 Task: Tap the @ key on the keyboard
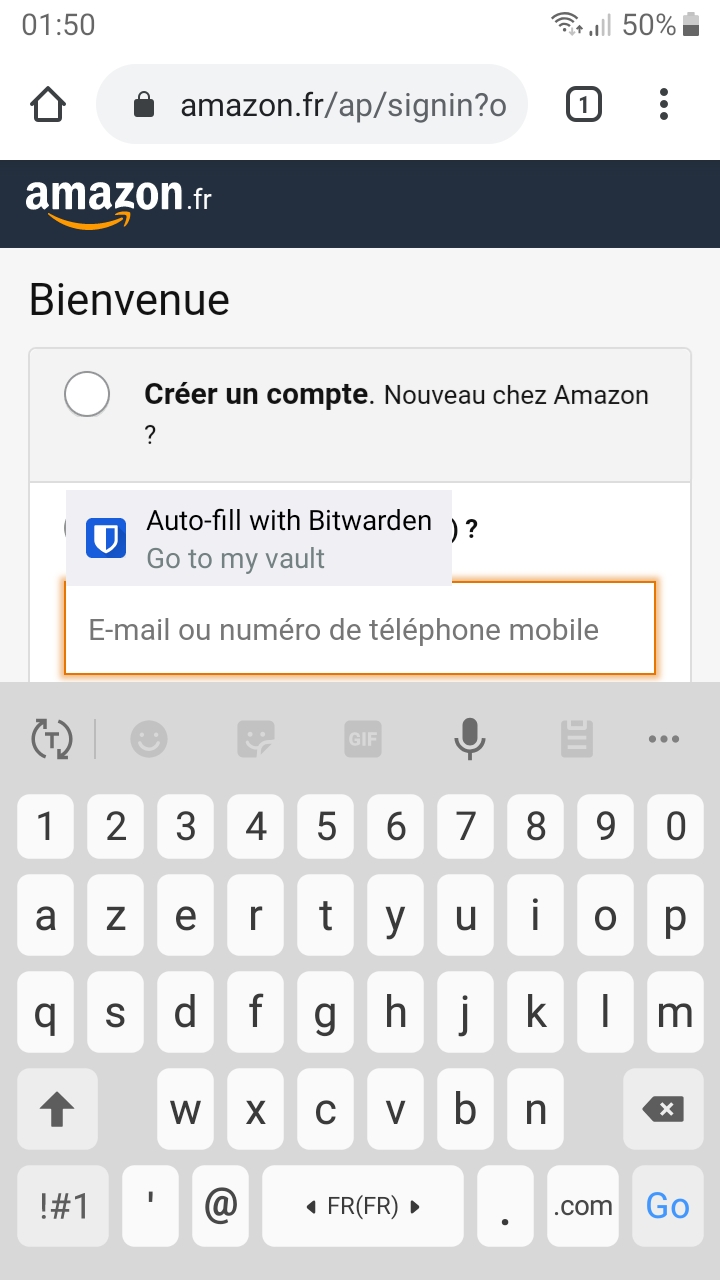pyautogui.click(x=220, y=1205)
